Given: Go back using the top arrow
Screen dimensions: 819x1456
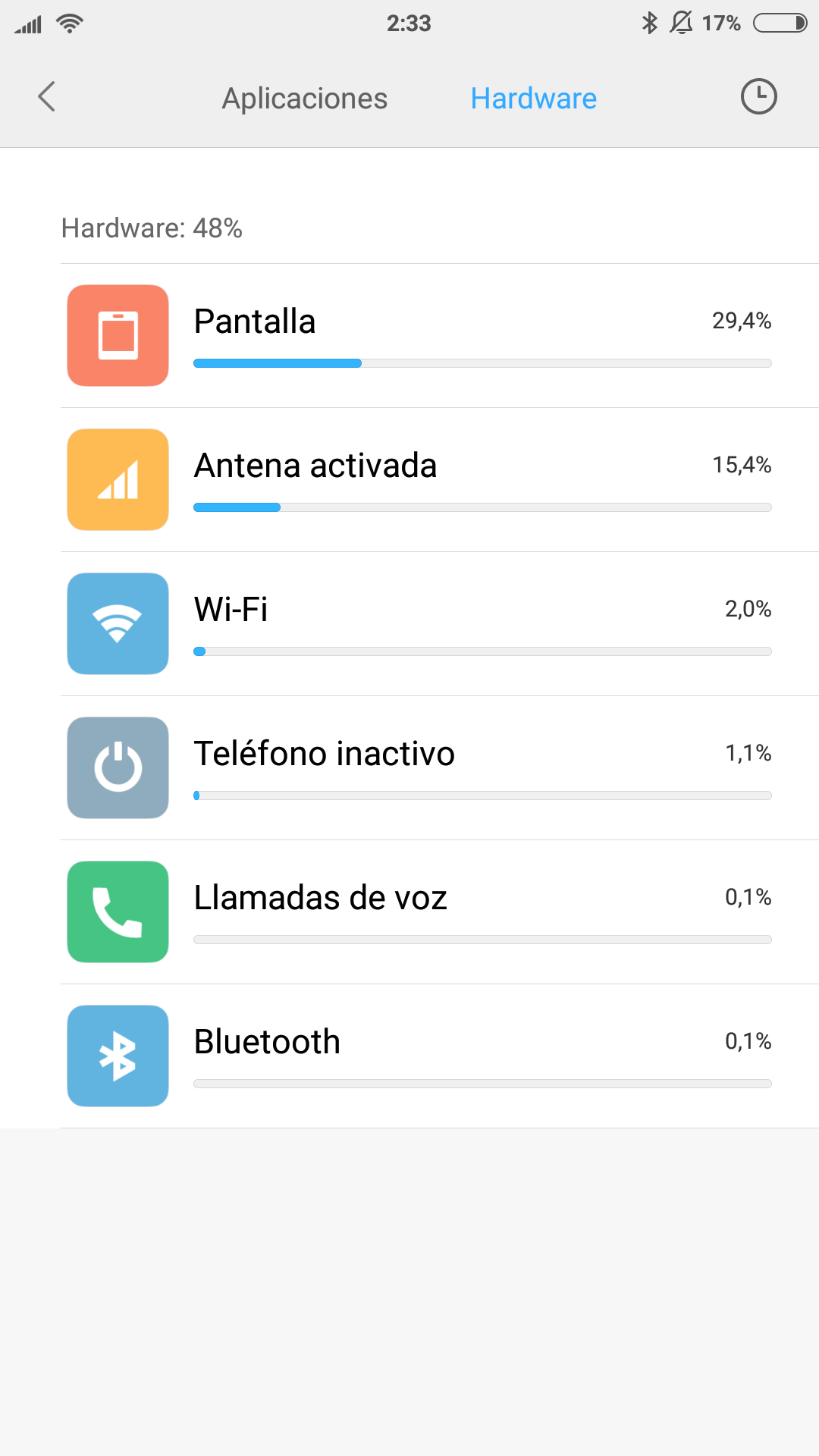Looking at the screenshot, I should (47, 97).
